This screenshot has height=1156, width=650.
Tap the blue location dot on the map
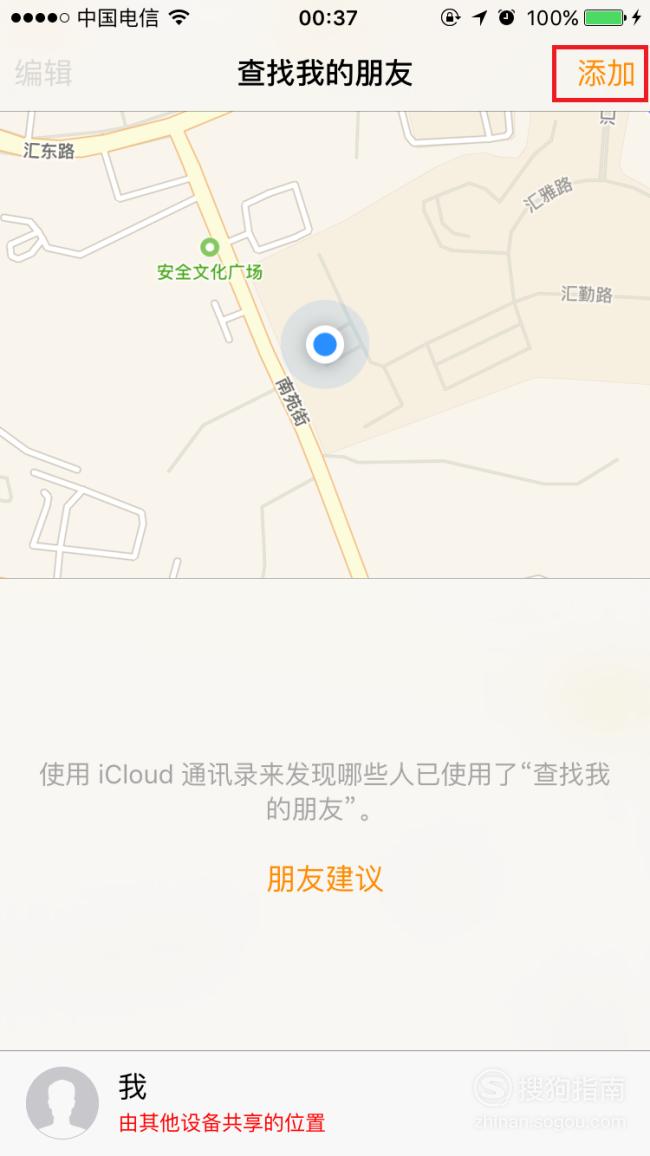[x=325, y=344]
